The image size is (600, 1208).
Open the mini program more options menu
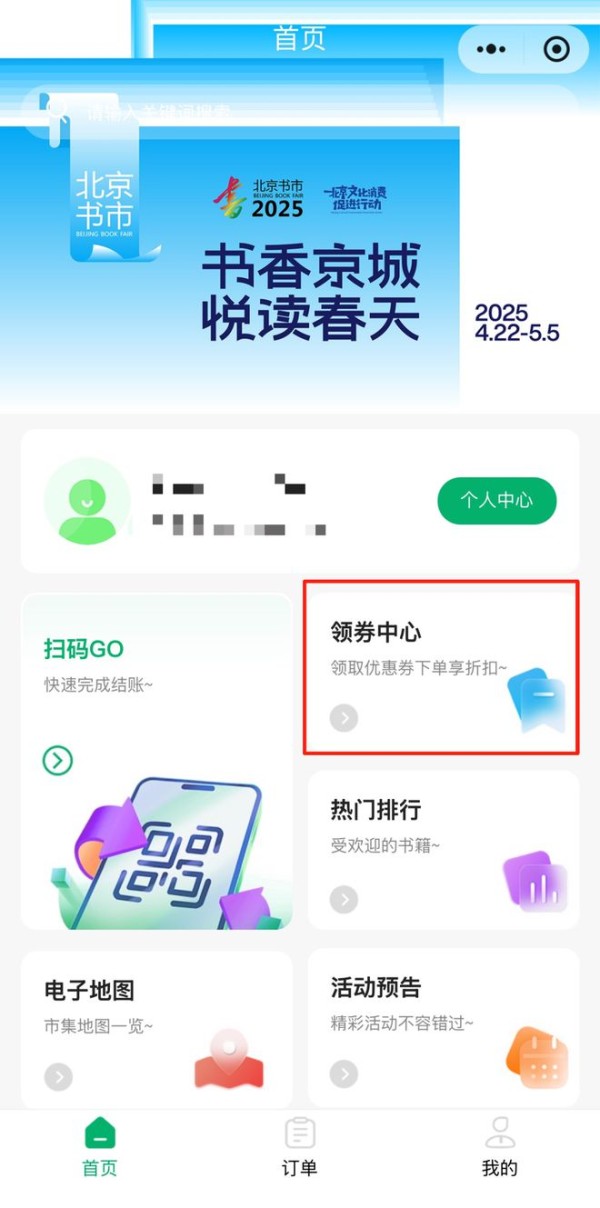pos(491,49)
